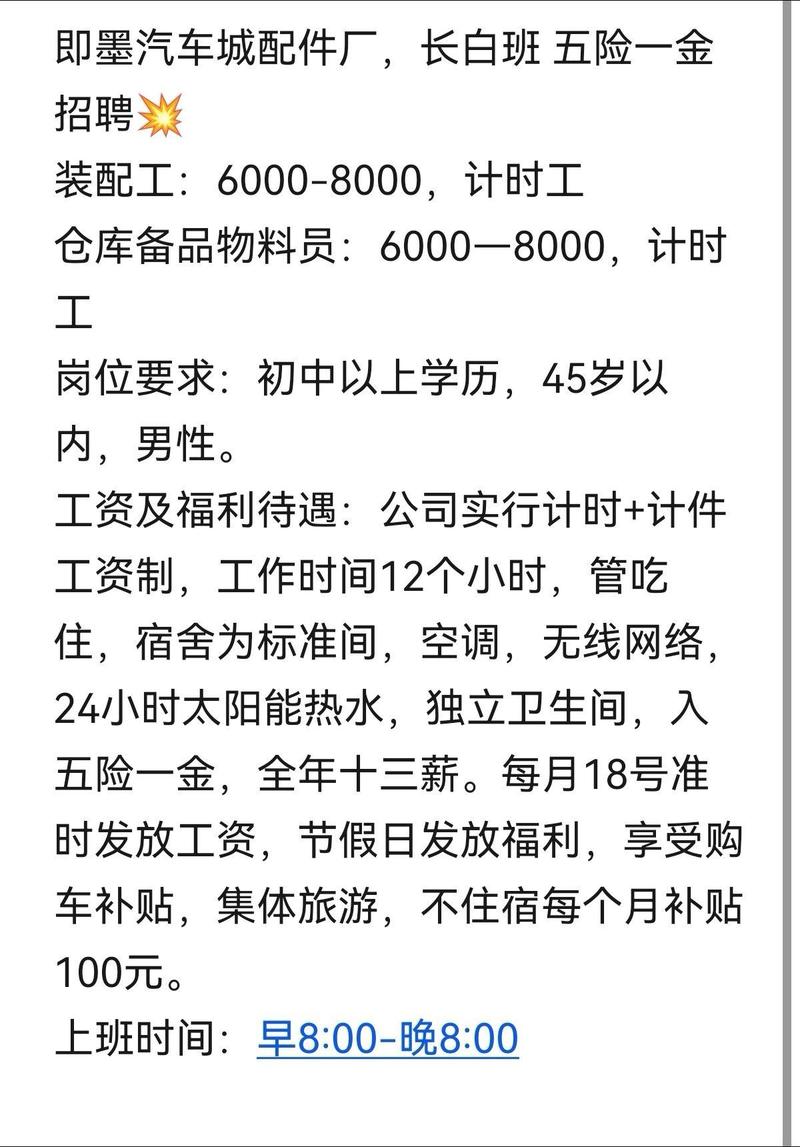Screen dimensions: 800x1147
Task: Open the 早8:00-晚8:00 time link
Action: coord(387,1038)
